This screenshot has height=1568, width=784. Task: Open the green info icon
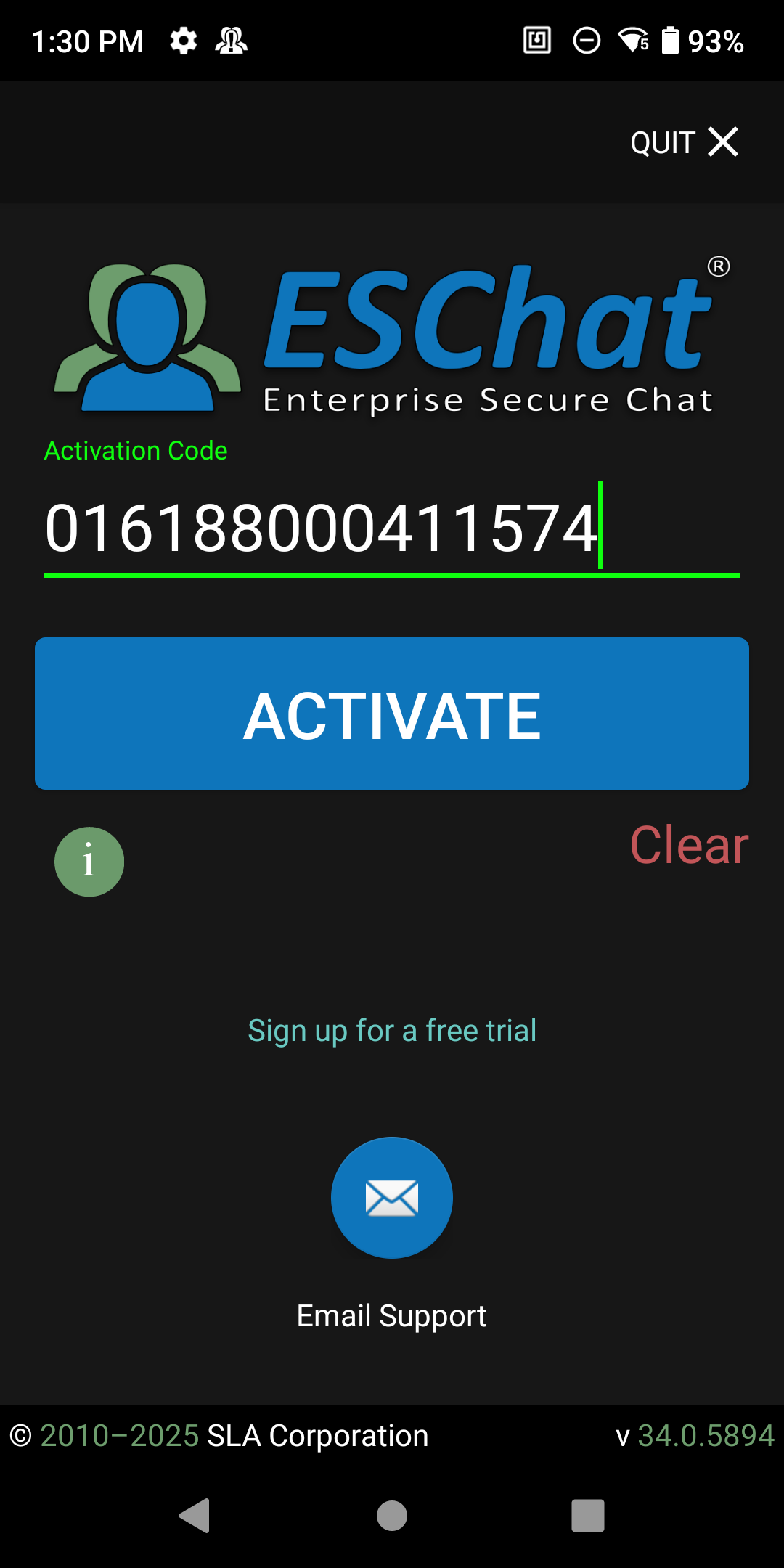point(89,862)
